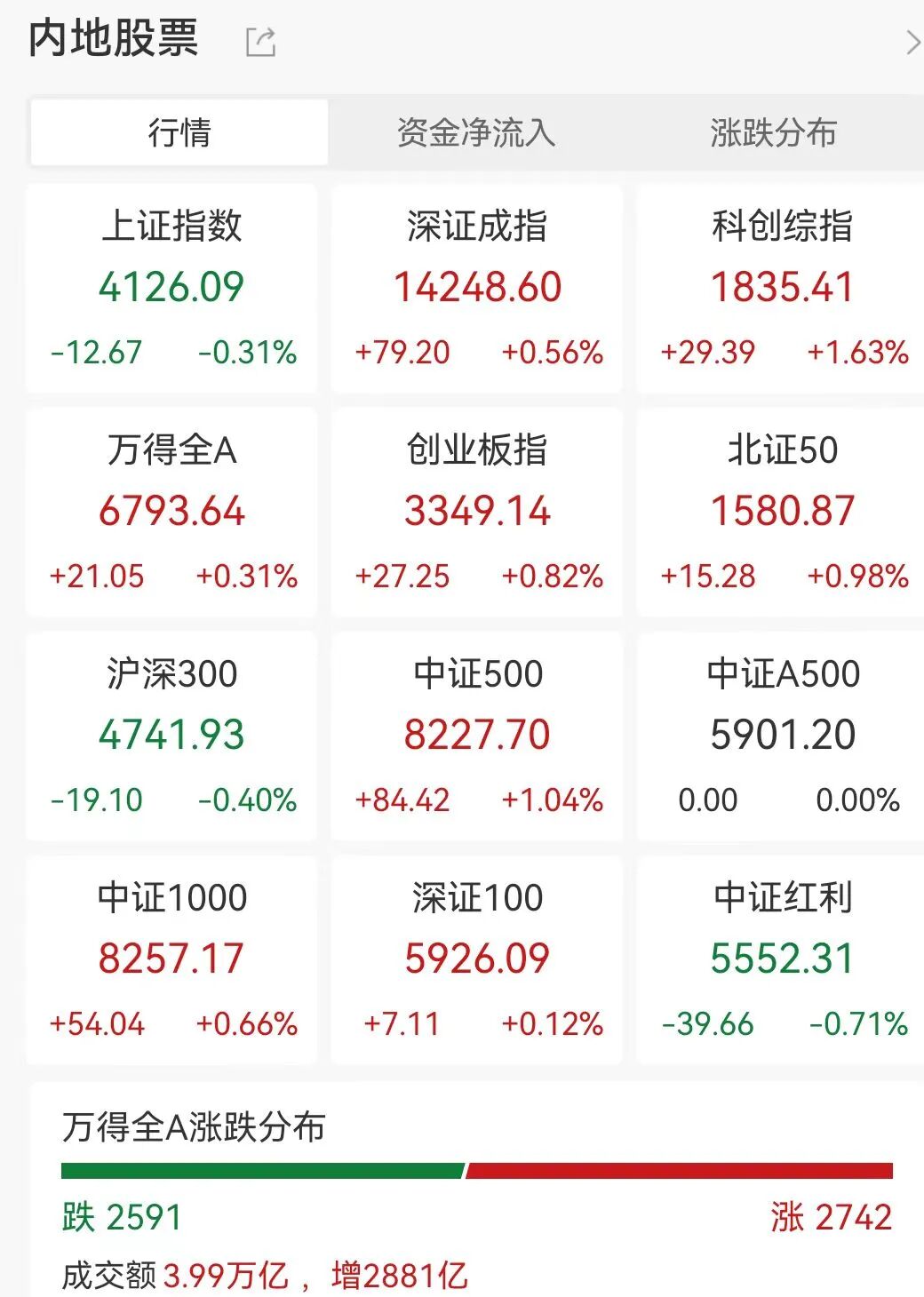Open the 中证1000 index card
This screenshot has width=924, height=1297.
click(171, 958)
